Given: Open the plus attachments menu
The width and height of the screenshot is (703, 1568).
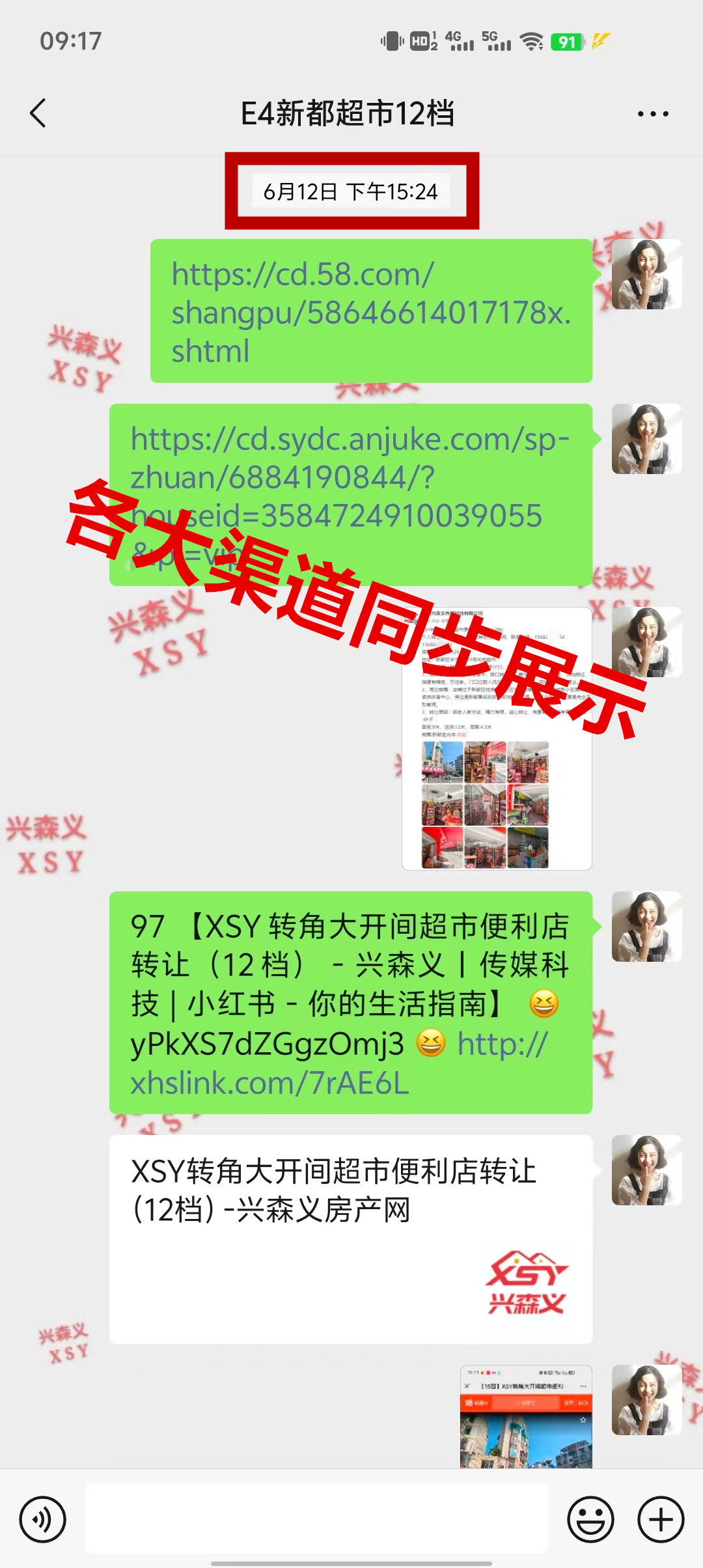Looking at the screenshot, I should 660,1520.
